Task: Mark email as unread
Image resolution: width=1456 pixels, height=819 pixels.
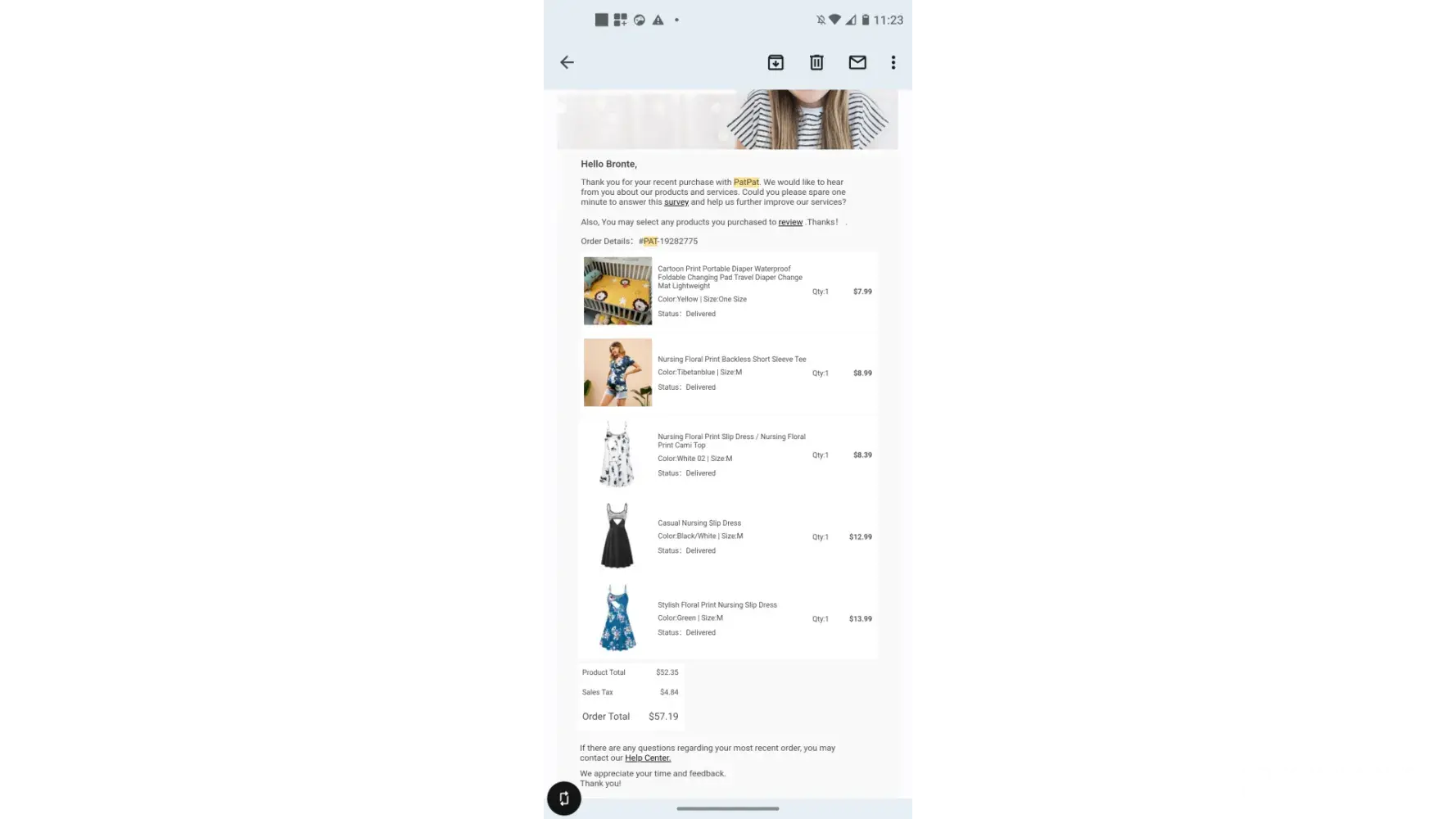Action: (857, 62)
